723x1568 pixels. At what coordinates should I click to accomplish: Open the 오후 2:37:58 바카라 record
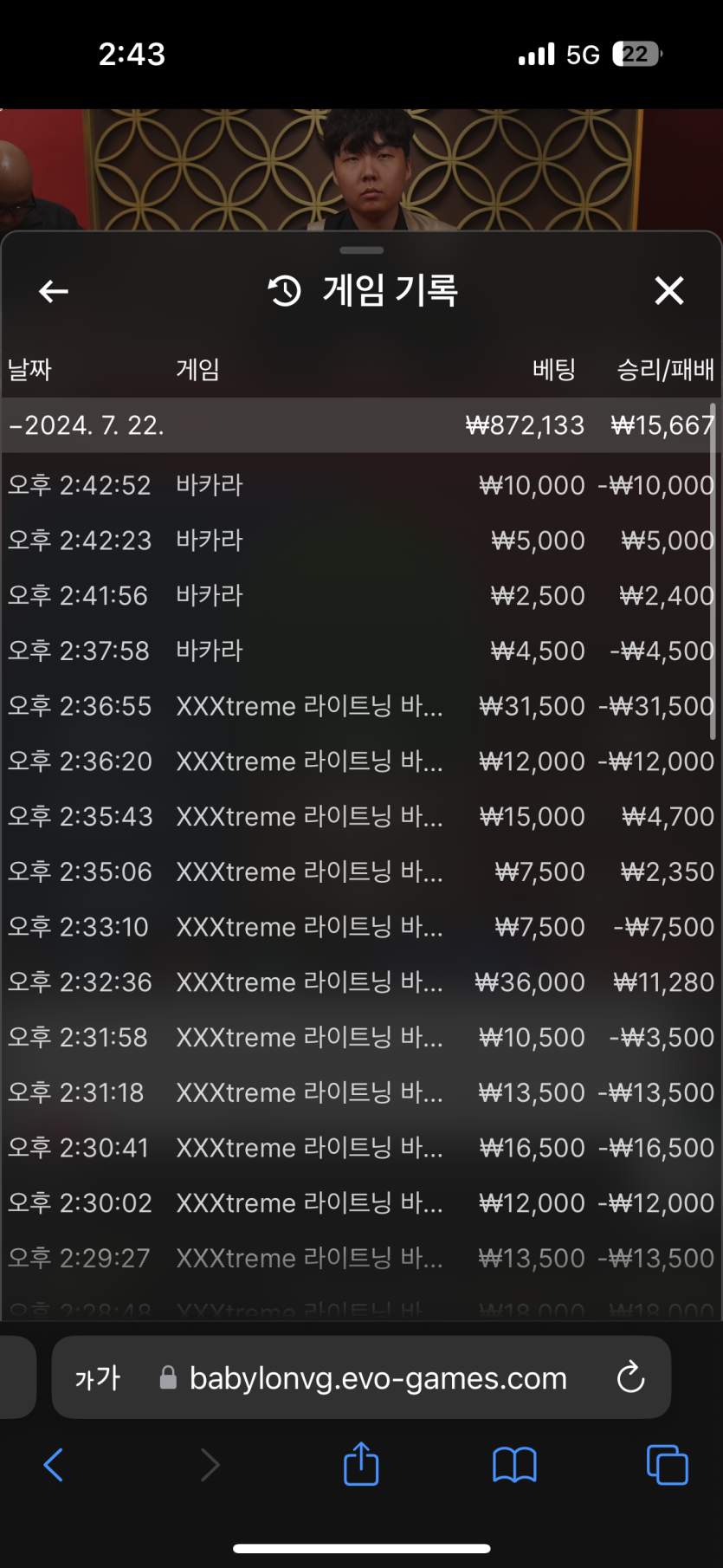coord(361,651)
